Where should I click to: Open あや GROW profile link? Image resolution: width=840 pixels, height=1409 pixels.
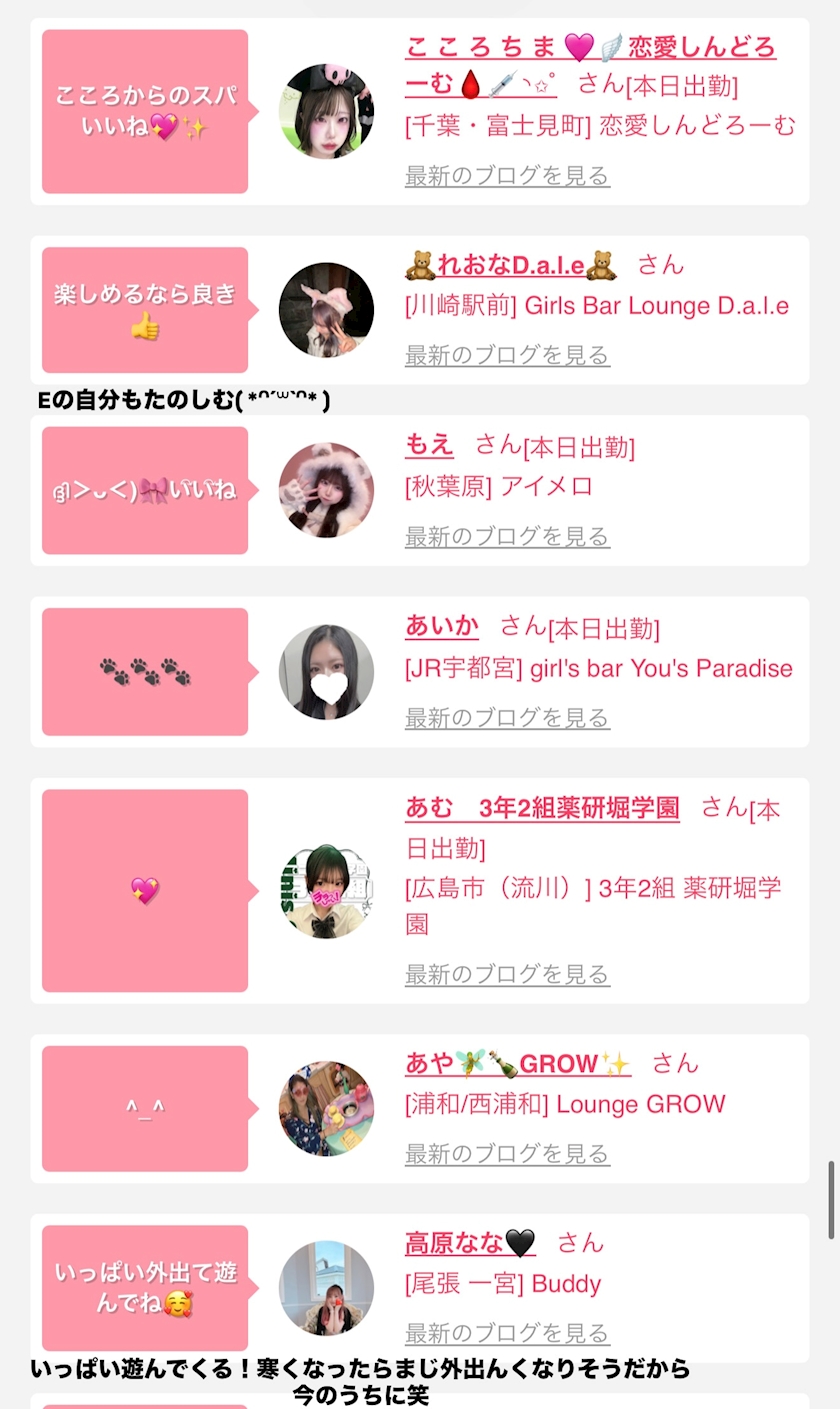tap(518, 1063)
